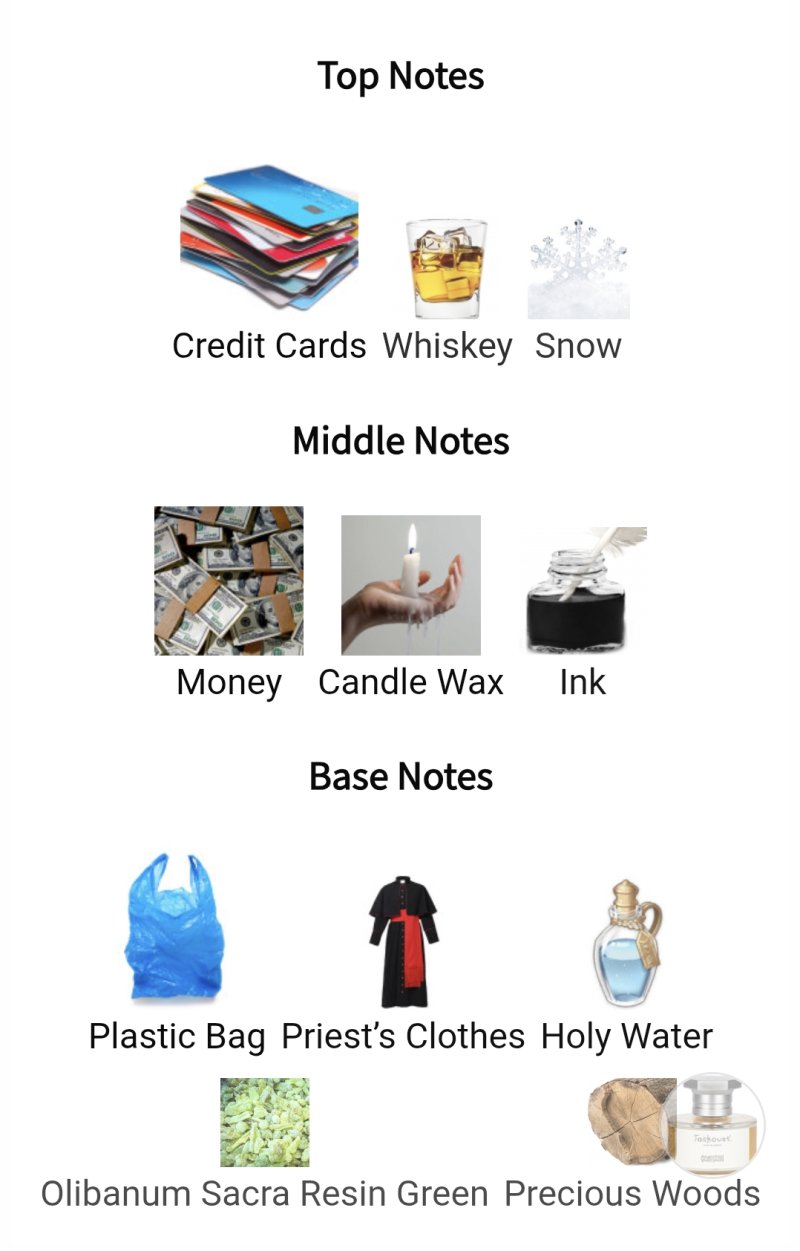The width and height of the screenshot is (800, 1251).
Task: Open the Whiskey note
Action: click(447, 270)
